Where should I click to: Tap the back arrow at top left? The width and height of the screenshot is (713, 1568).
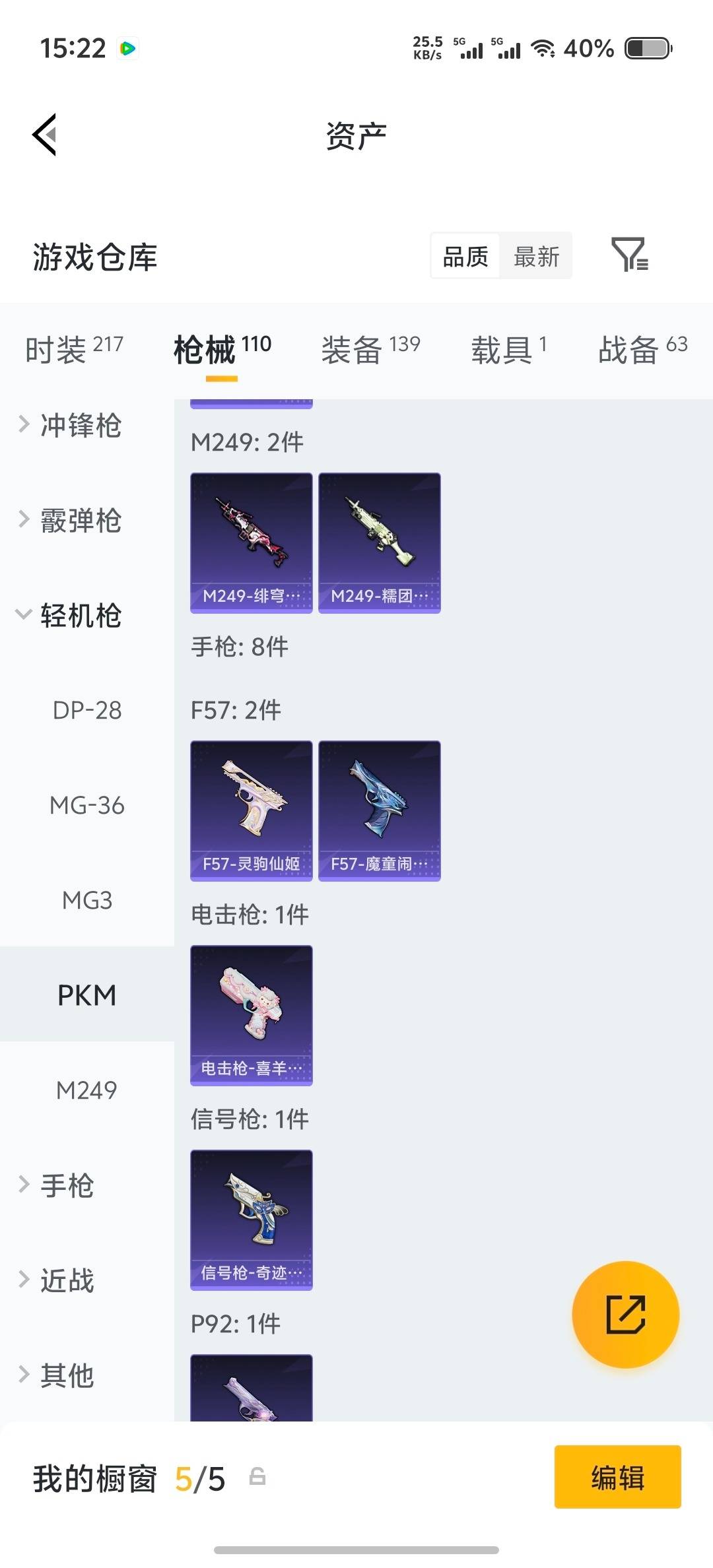point(44,134)
